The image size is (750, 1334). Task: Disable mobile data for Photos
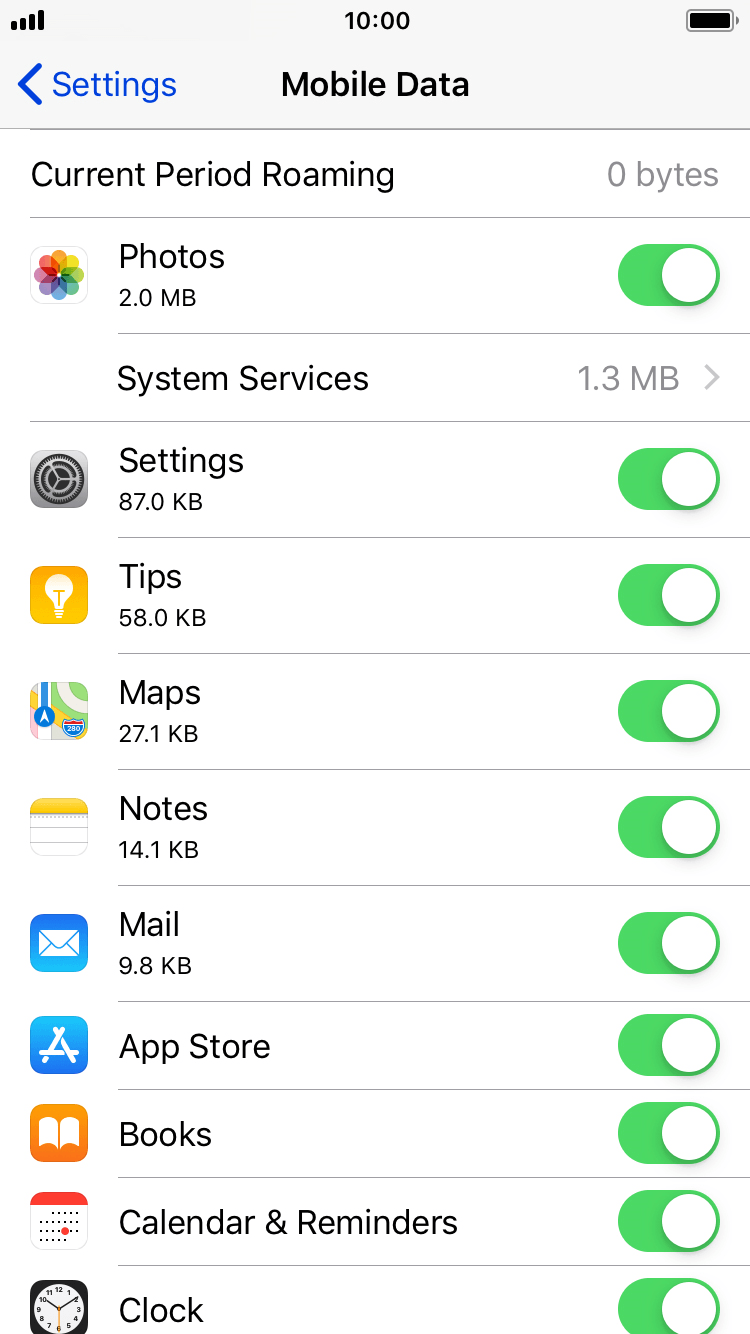click(x=669, y=275)
